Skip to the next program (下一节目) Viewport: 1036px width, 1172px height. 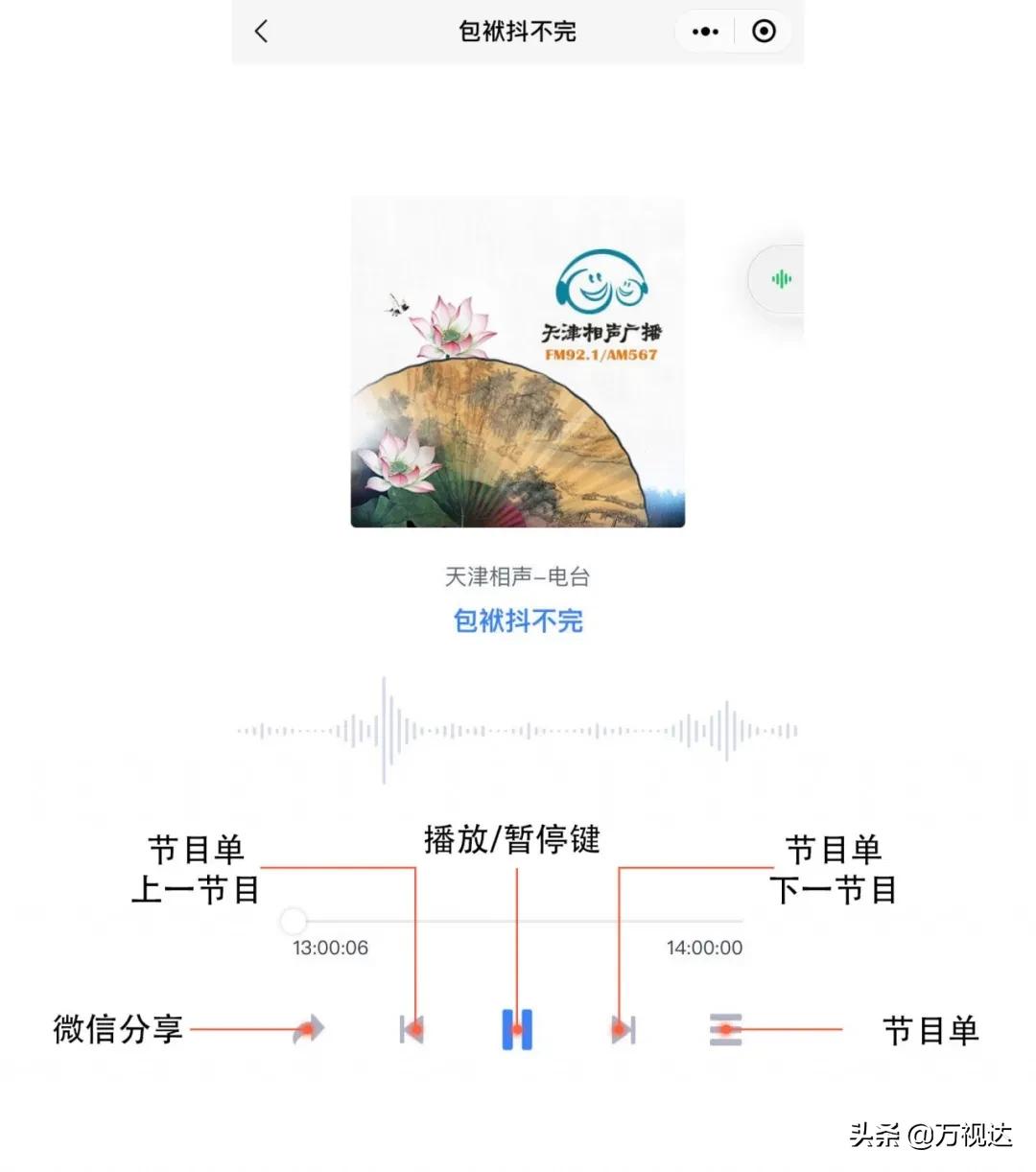[622, 1027]
